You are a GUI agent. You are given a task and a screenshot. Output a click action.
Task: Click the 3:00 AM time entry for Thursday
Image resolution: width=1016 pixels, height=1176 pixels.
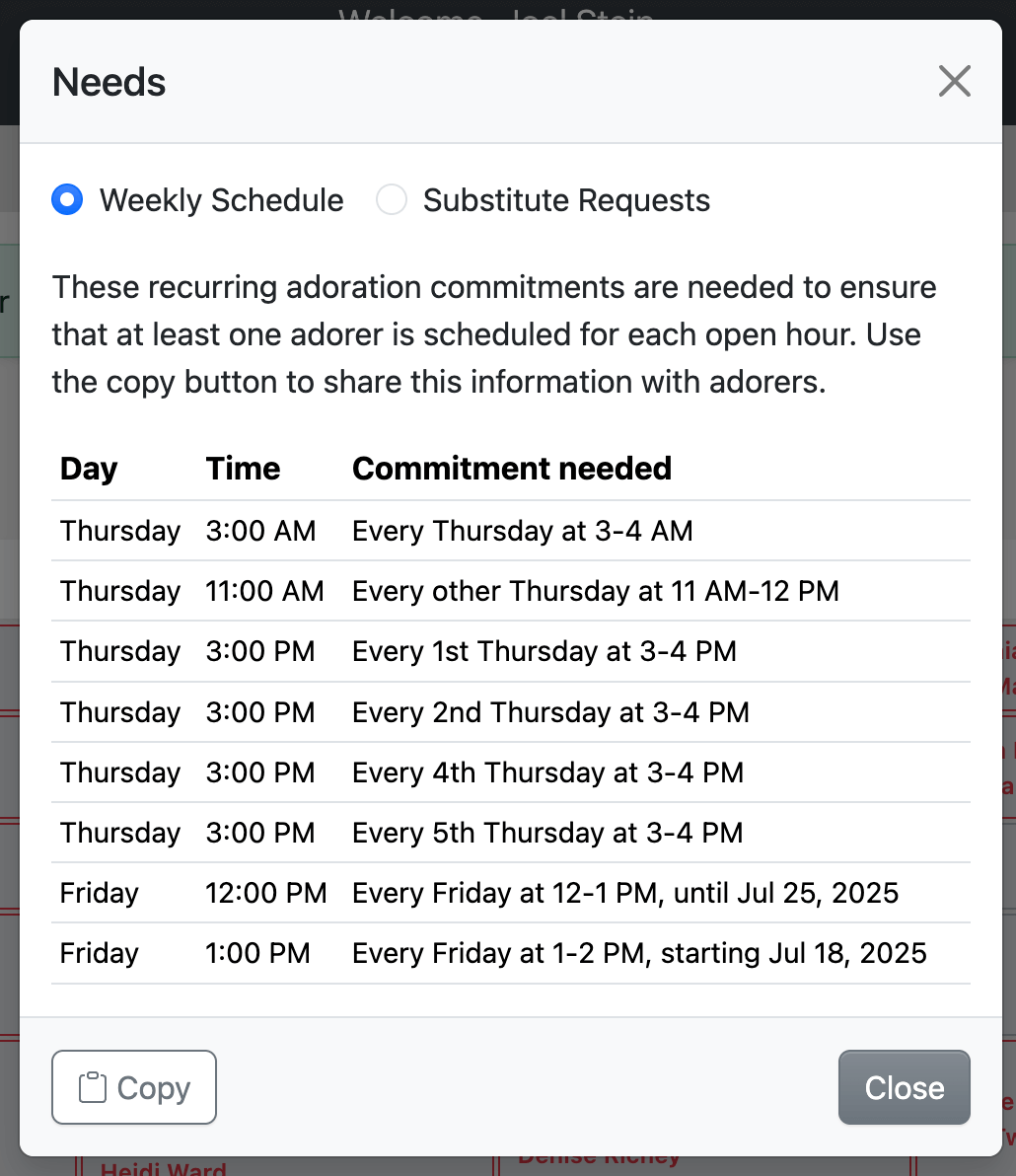click(x=261, y=531)
